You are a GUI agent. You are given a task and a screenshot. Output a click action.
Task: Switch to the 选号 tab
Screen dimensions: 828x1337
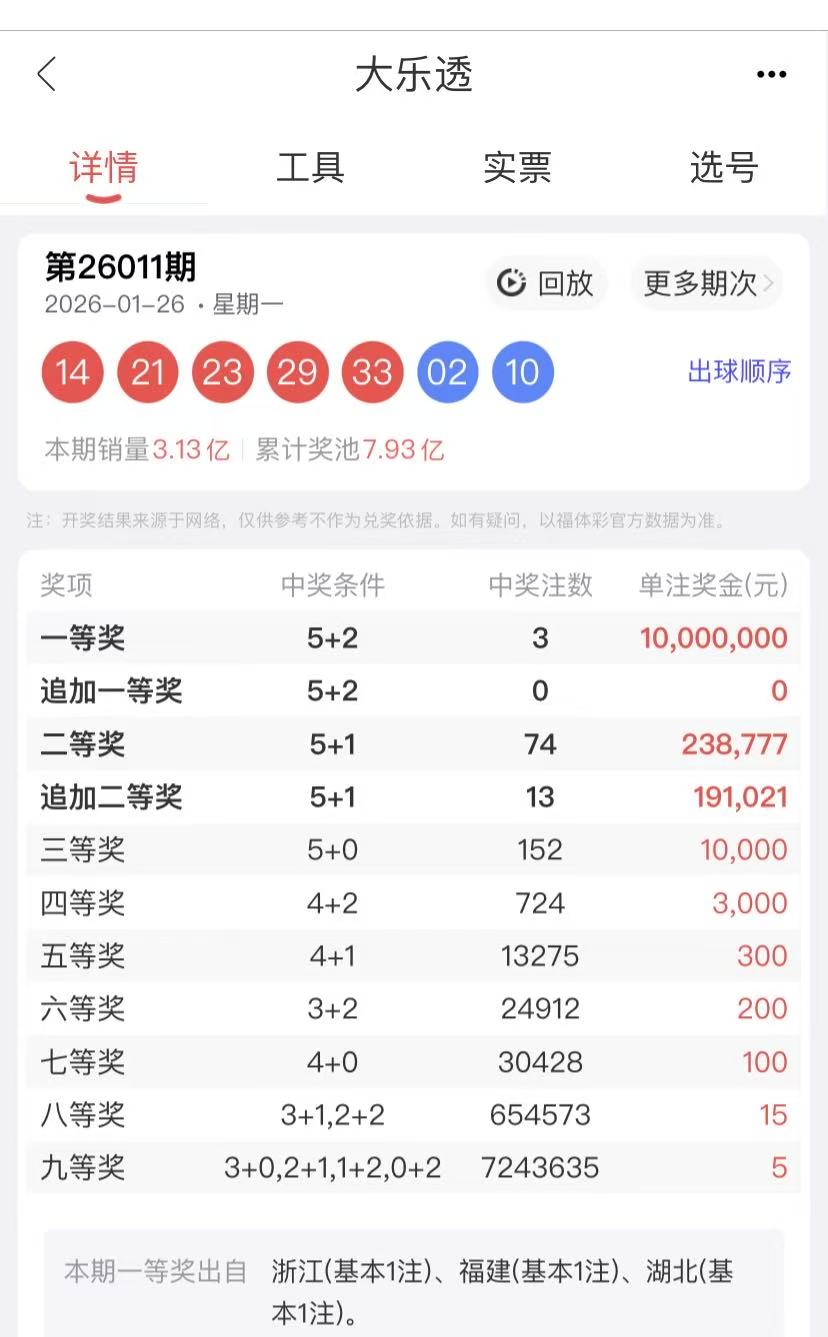coord(724,168)
